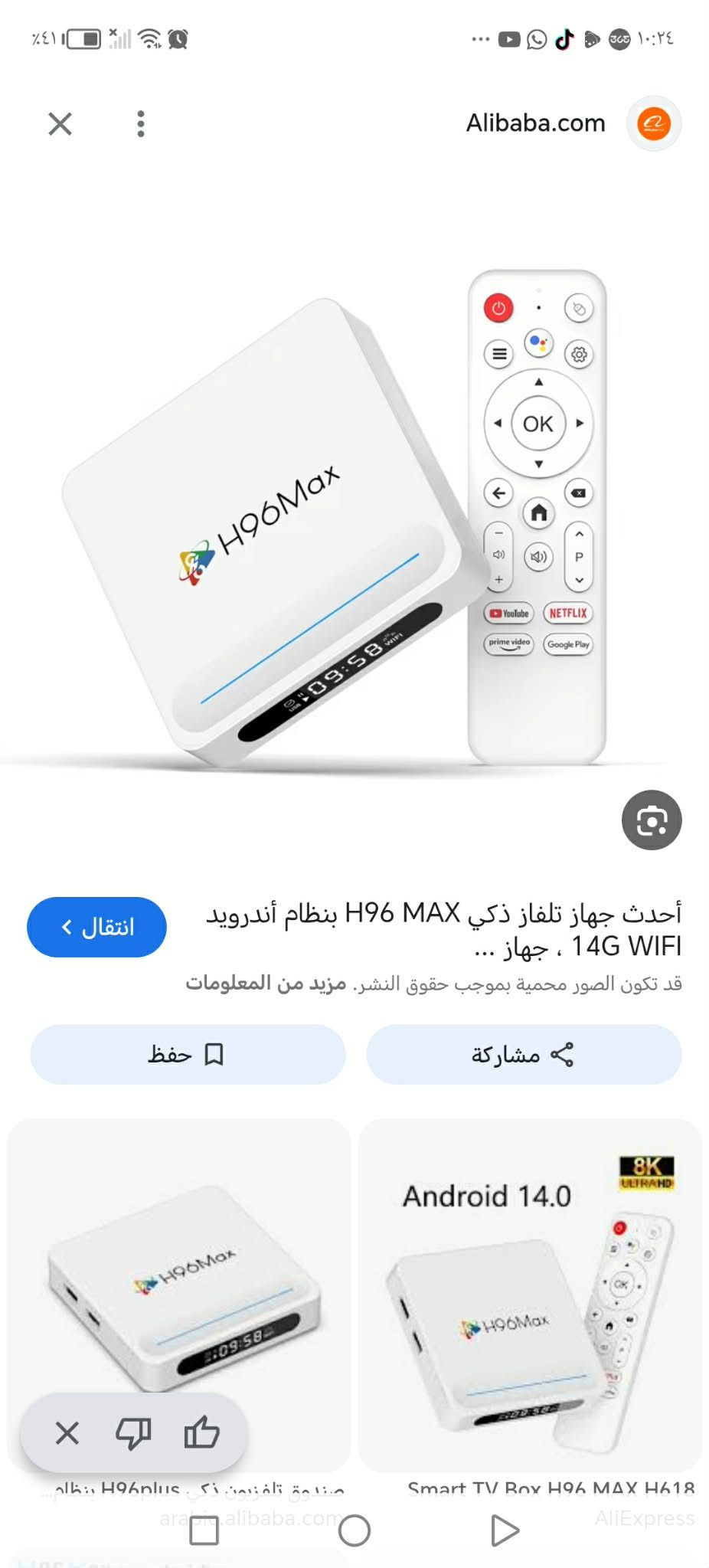Viewport: 709px width, 1568px height.
Task: View the main H96 Max product image
Action: (x=337, y=521)
